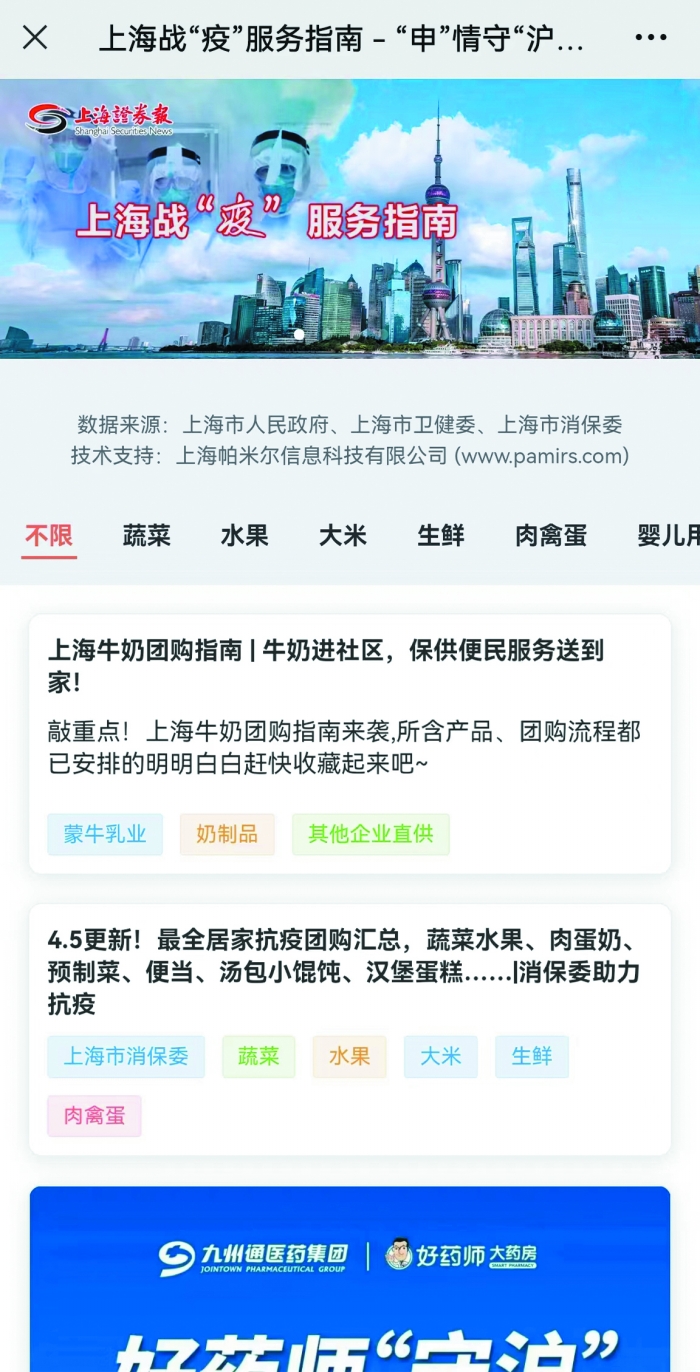The width and height of the screenshot is (700, 1372).
Task: Tap the 上海市消保委 tag
Action: [126, 1056]
